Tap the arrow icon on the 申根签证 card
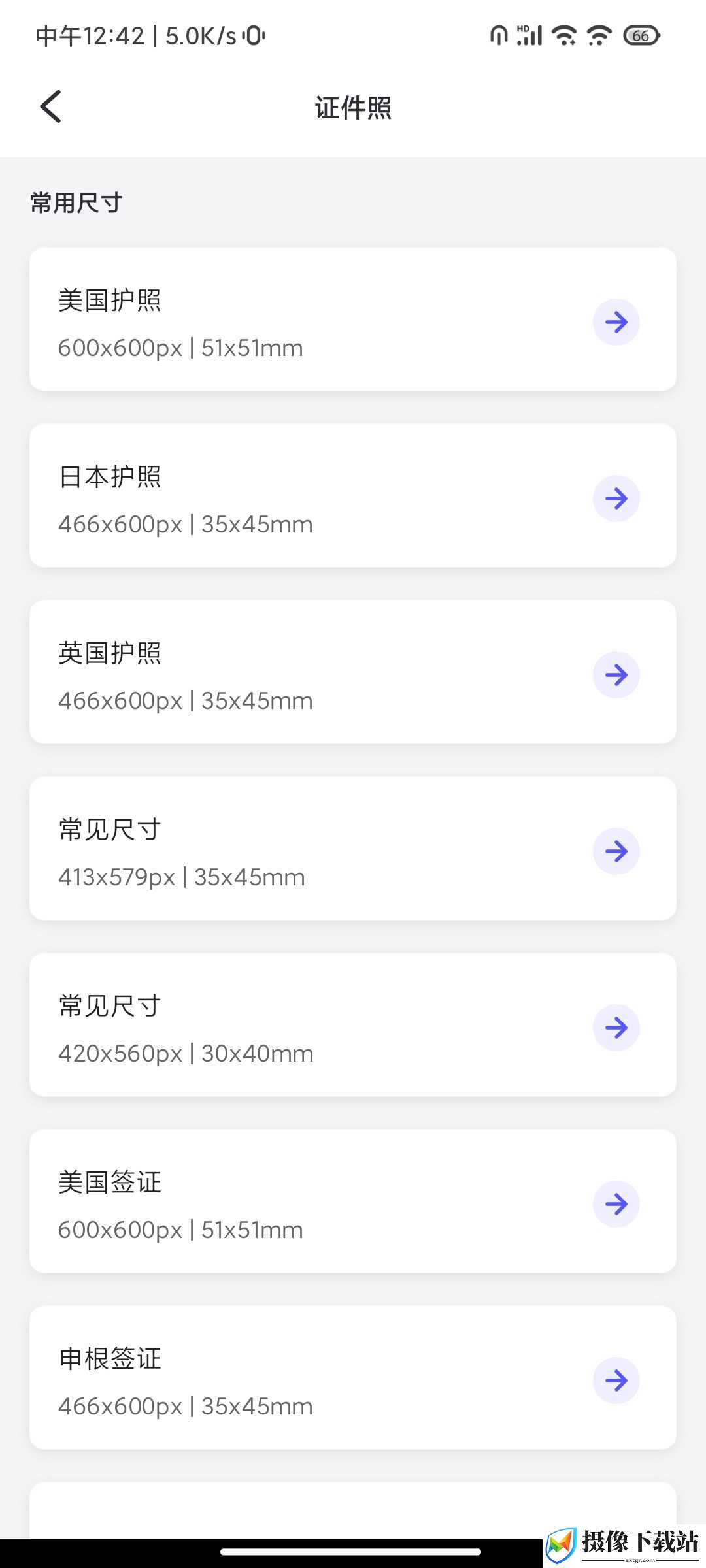 click(x=616, y=1380)
